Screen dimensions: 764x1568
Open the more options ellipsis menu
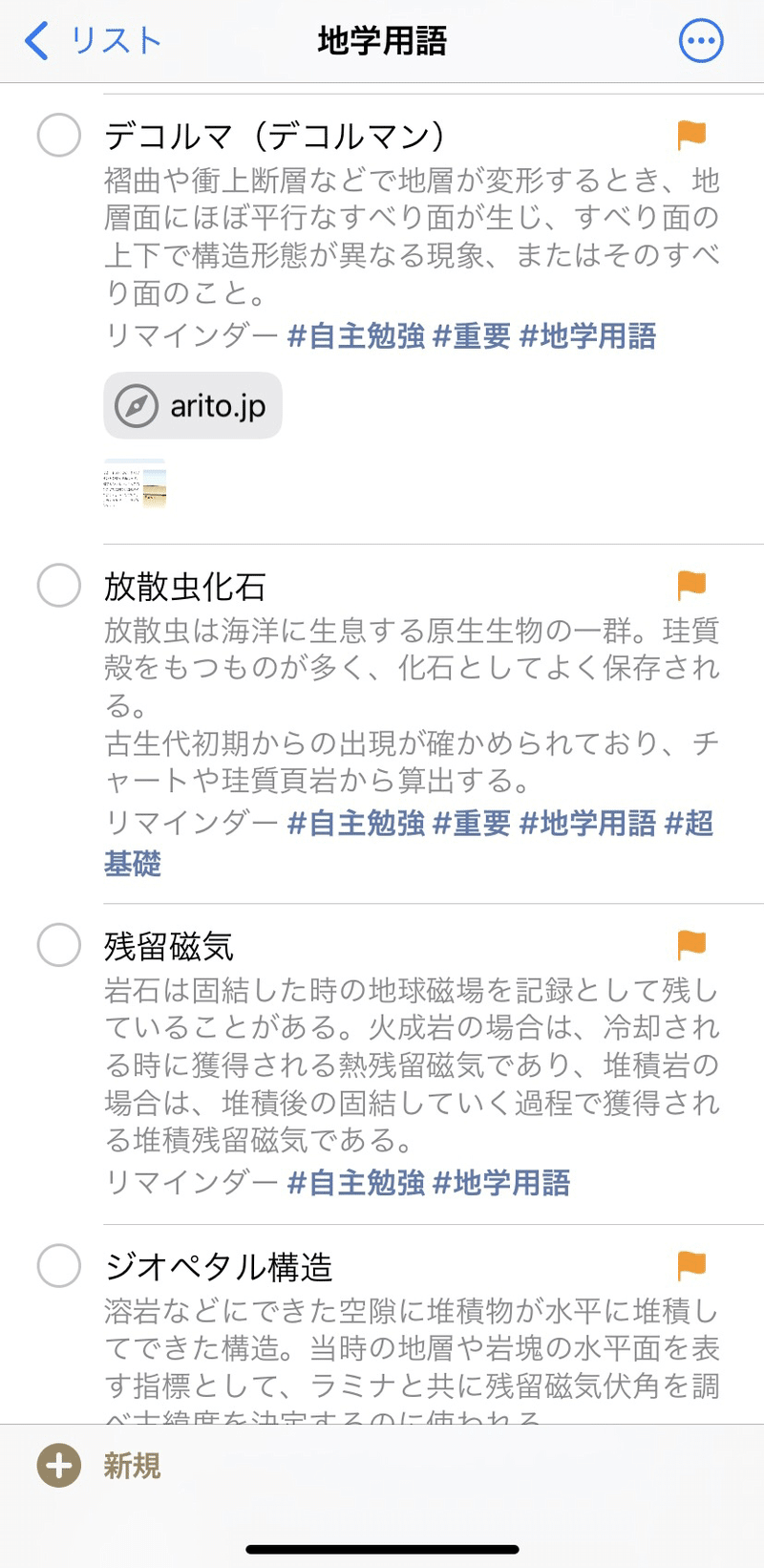click(x=701, y=41)
